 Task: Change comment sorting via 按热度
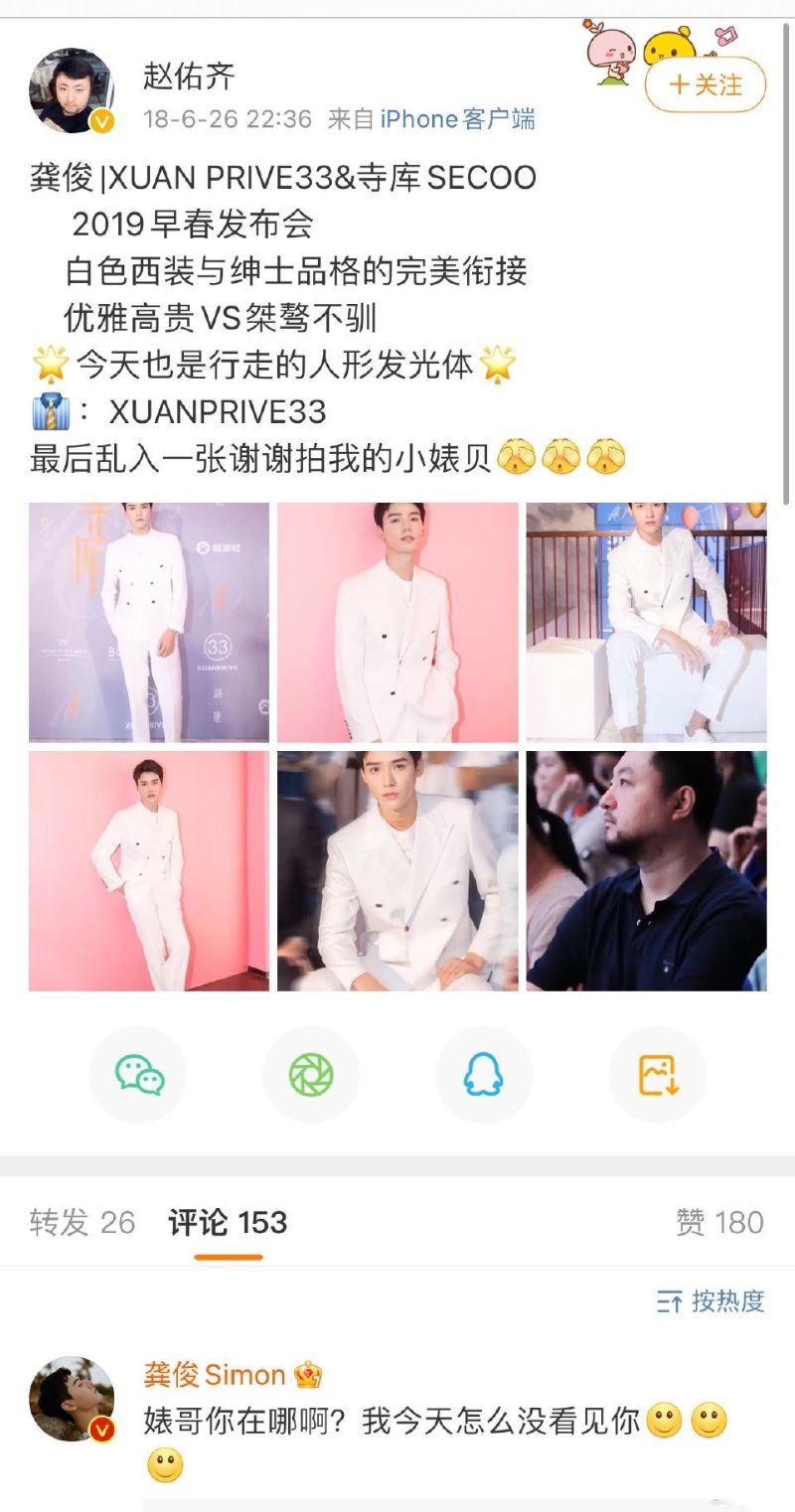coord(711,1300)
